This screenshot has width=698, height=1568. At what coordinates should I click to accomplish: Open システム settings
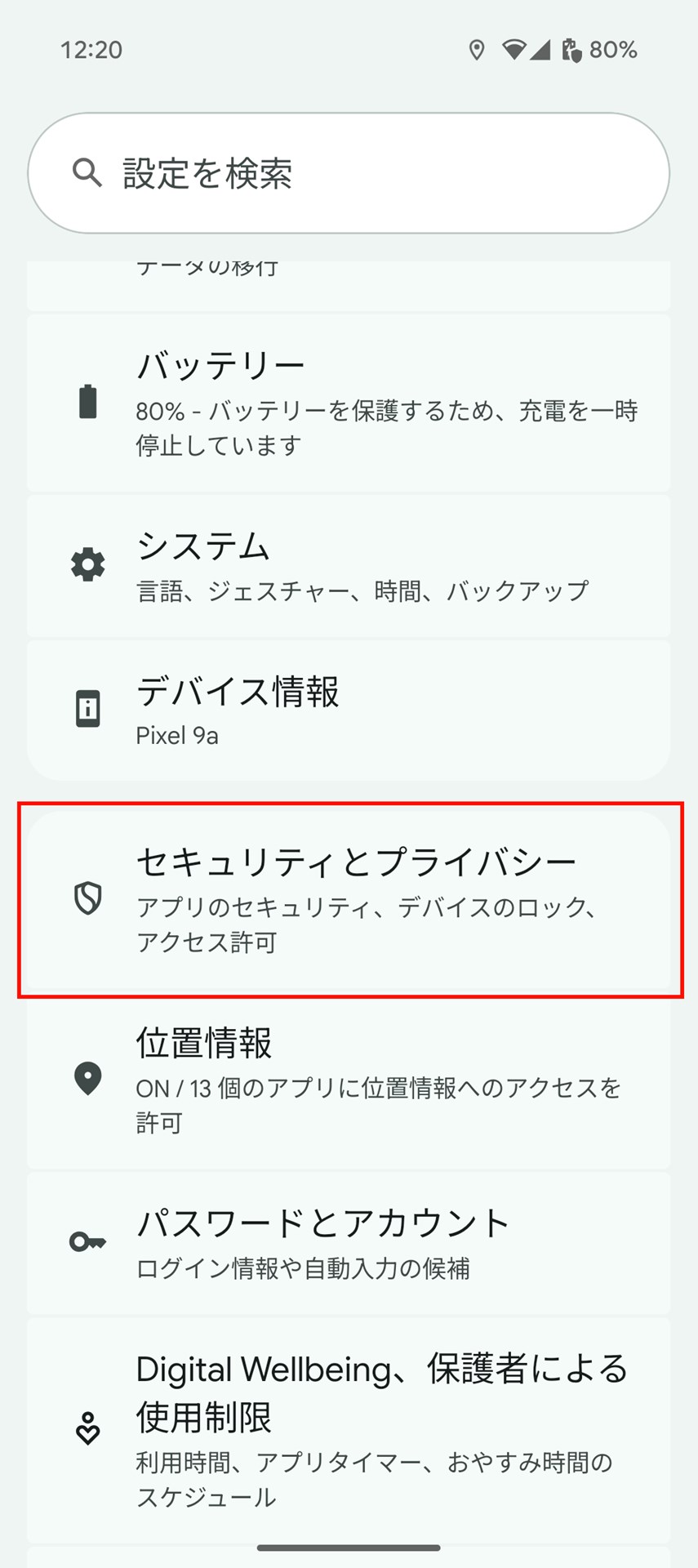click(349, 565)
